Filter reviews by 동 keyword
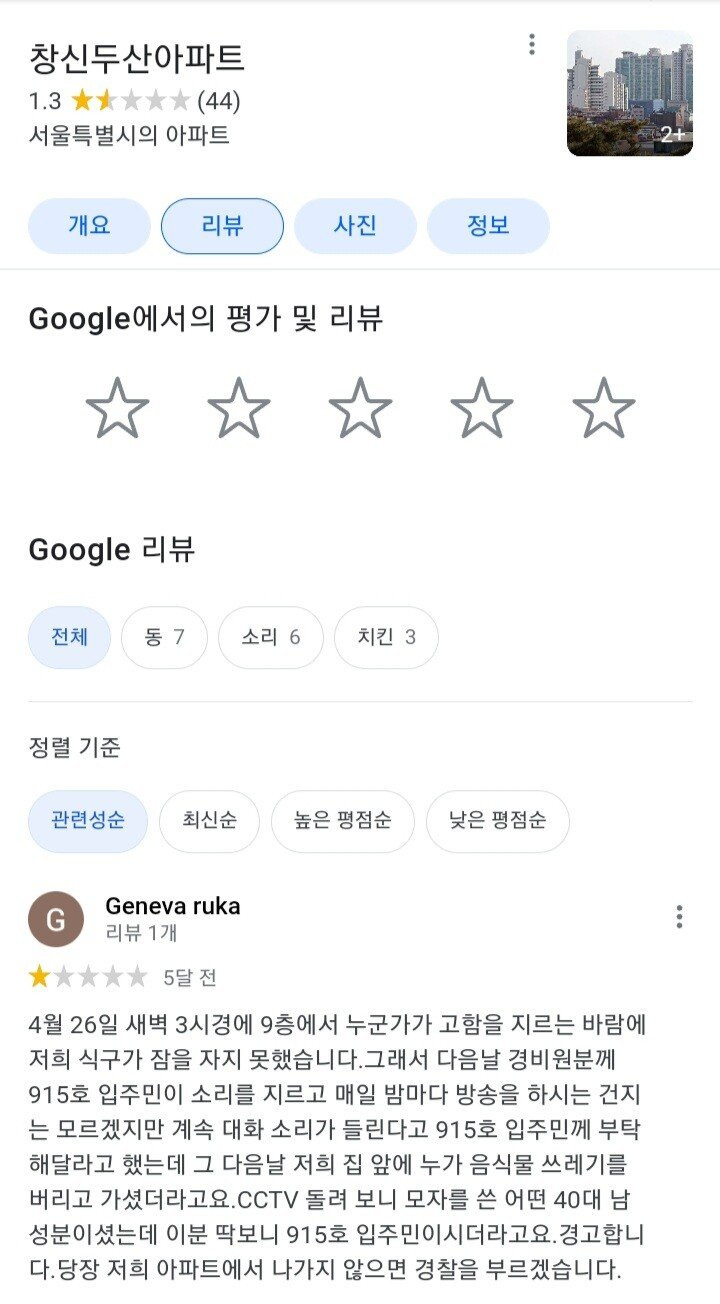The width and height of the screenshot is (720, 1304). pyautogui.click(x=164, y=637)
